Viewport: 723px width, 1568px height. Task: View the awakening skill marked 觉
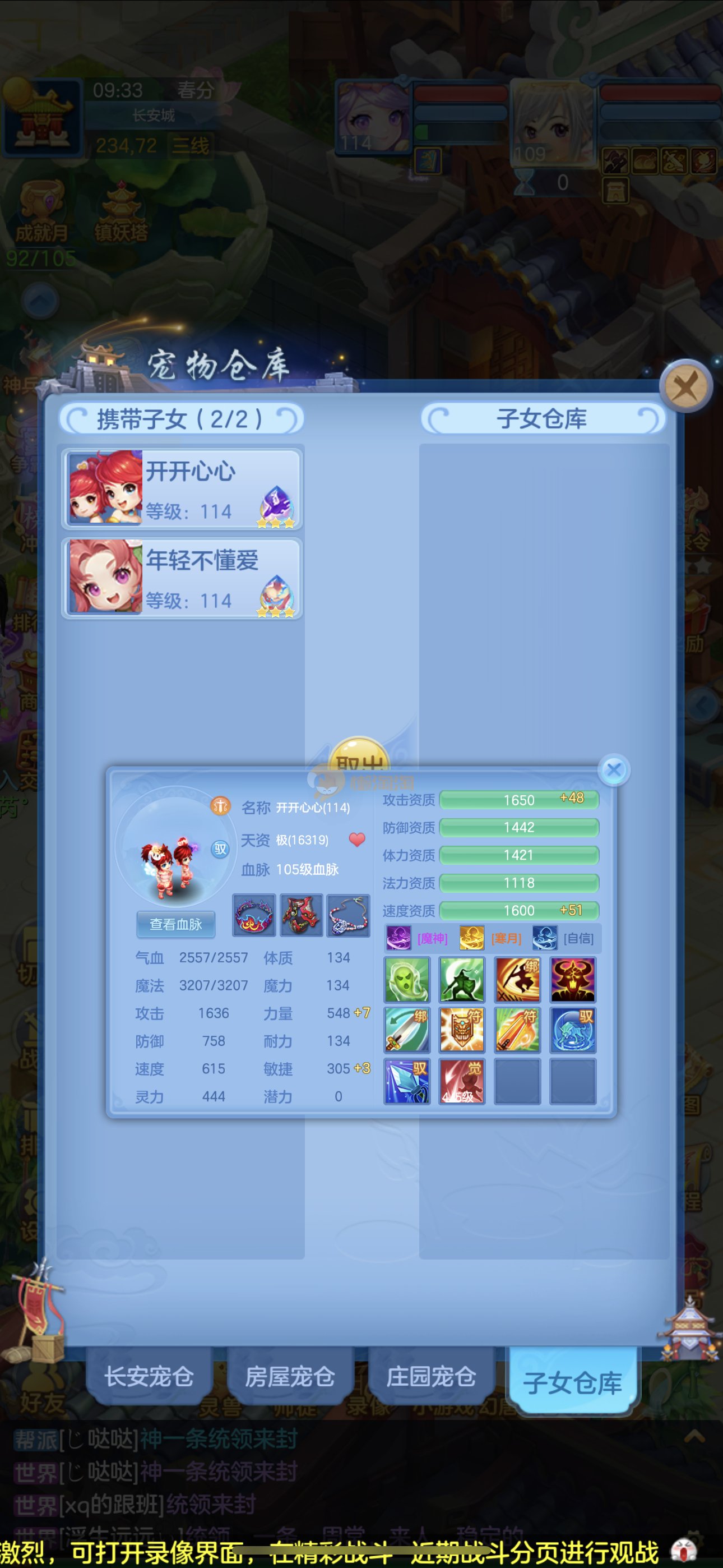click(x=462, y=1082)
